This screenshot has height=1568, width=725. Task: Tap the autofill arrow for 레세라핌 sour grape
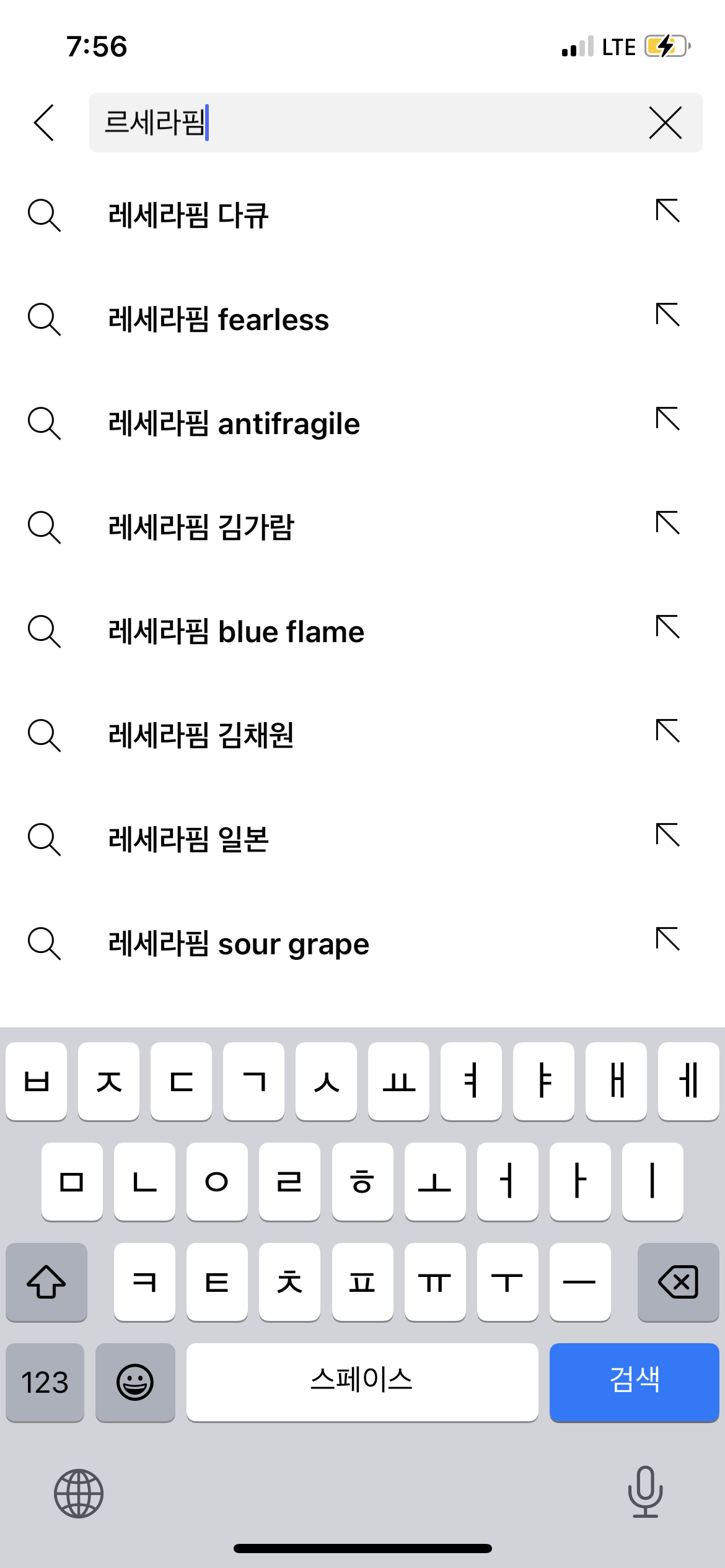[666, 943]
